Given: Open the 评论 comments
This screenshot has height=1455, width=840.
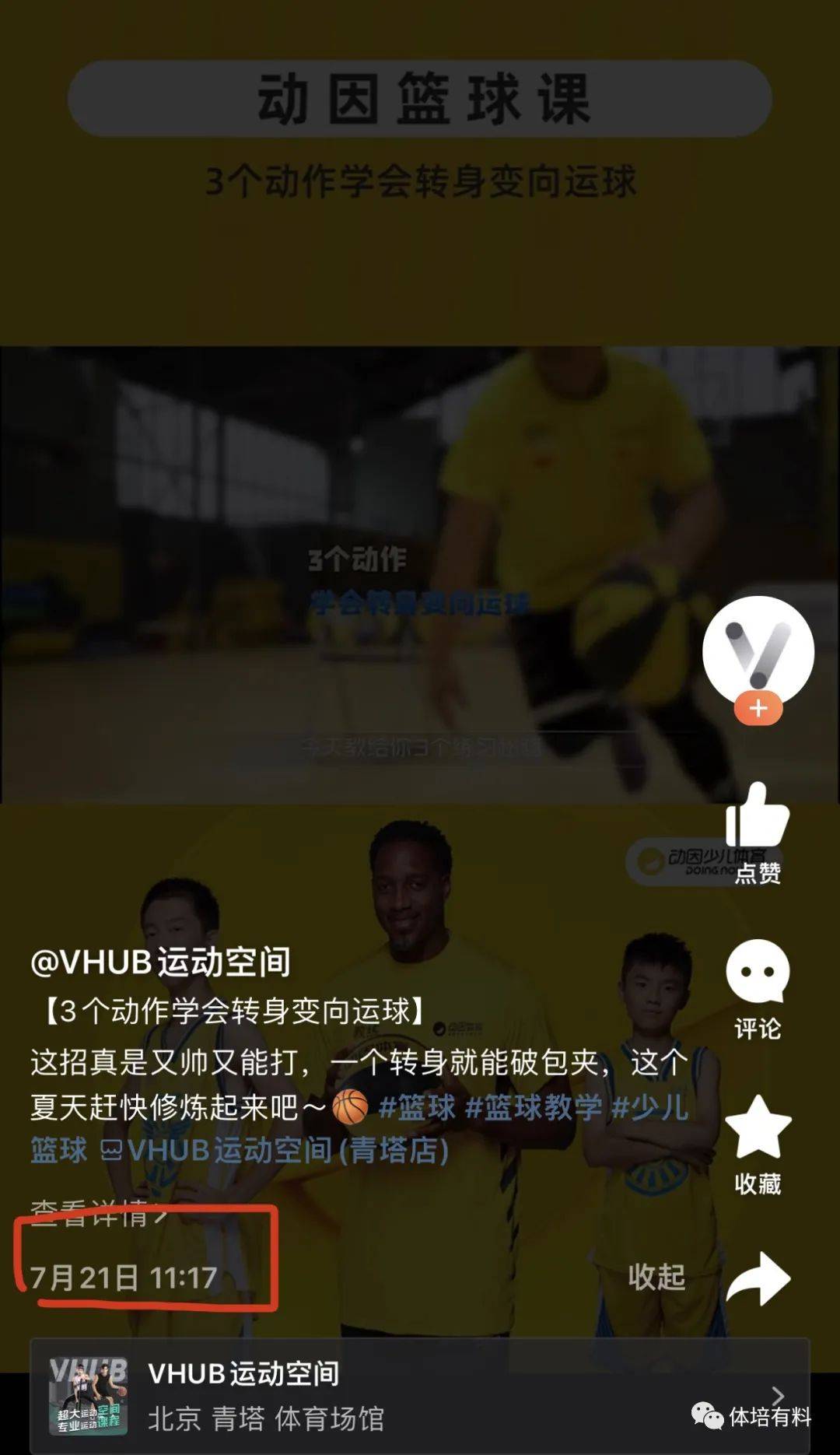Looking at the screenshot, I should [x=758, y=973].
